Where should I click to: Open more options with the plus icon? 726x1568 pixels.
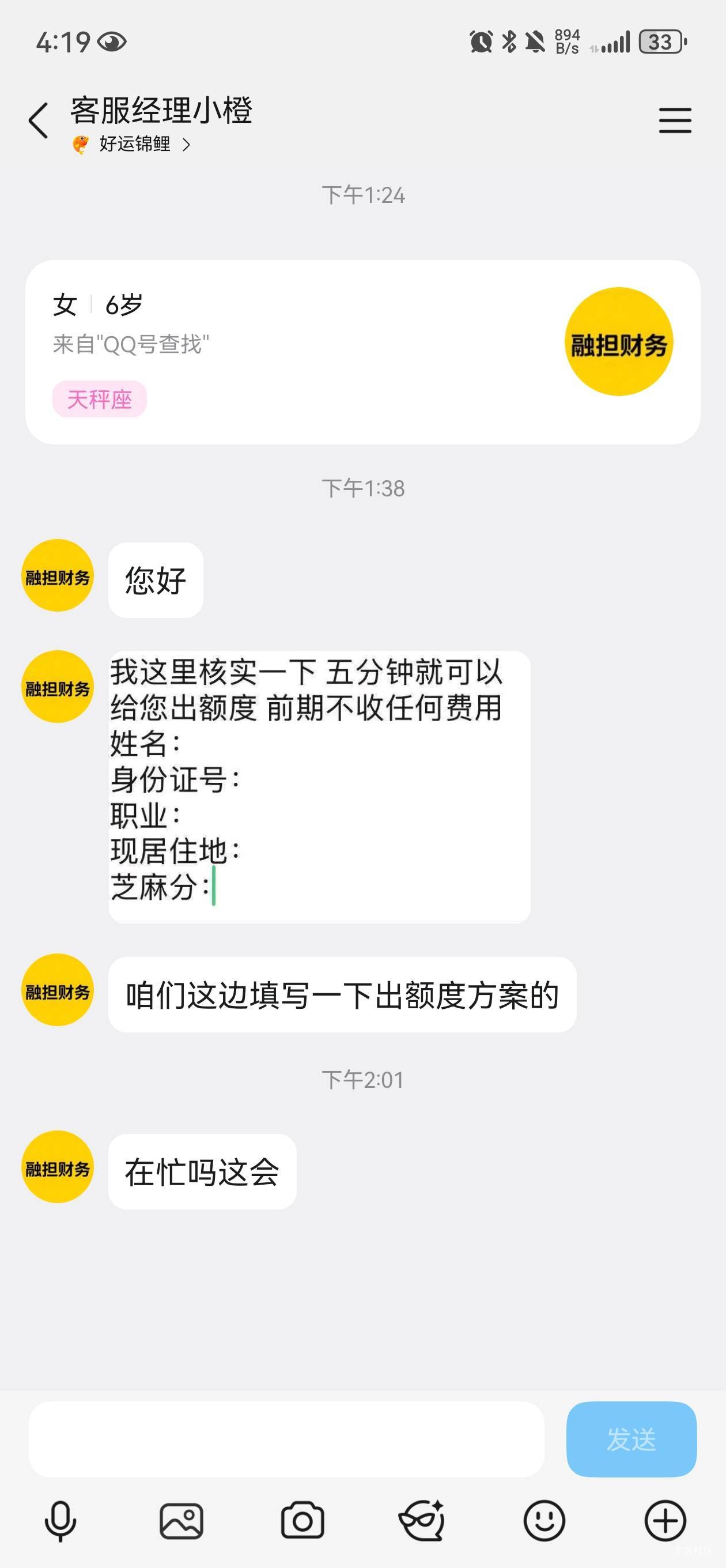coord(665,1521)
